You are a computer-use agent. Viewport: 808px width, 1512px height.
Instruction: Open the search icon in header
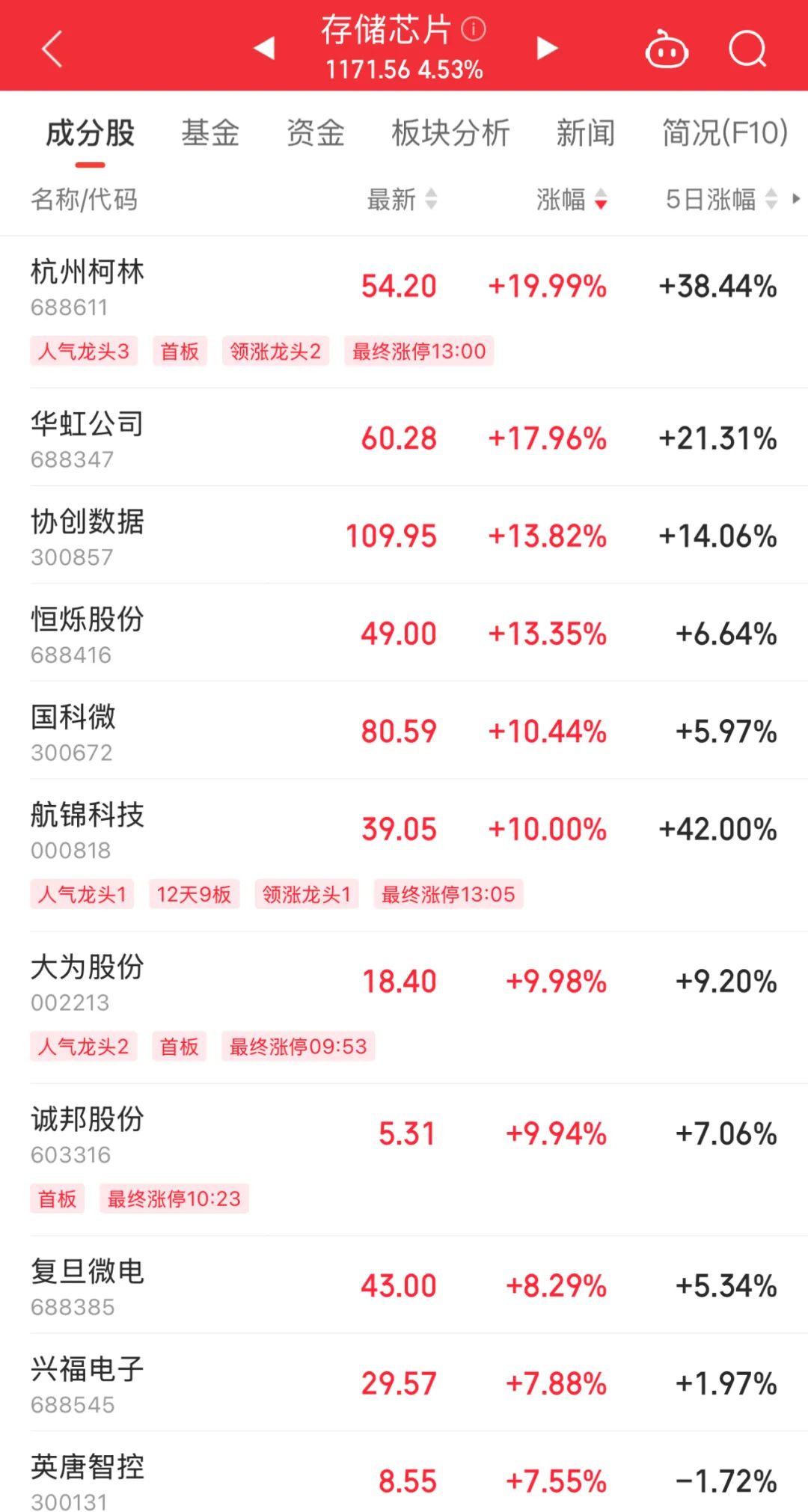coord(747,49)
